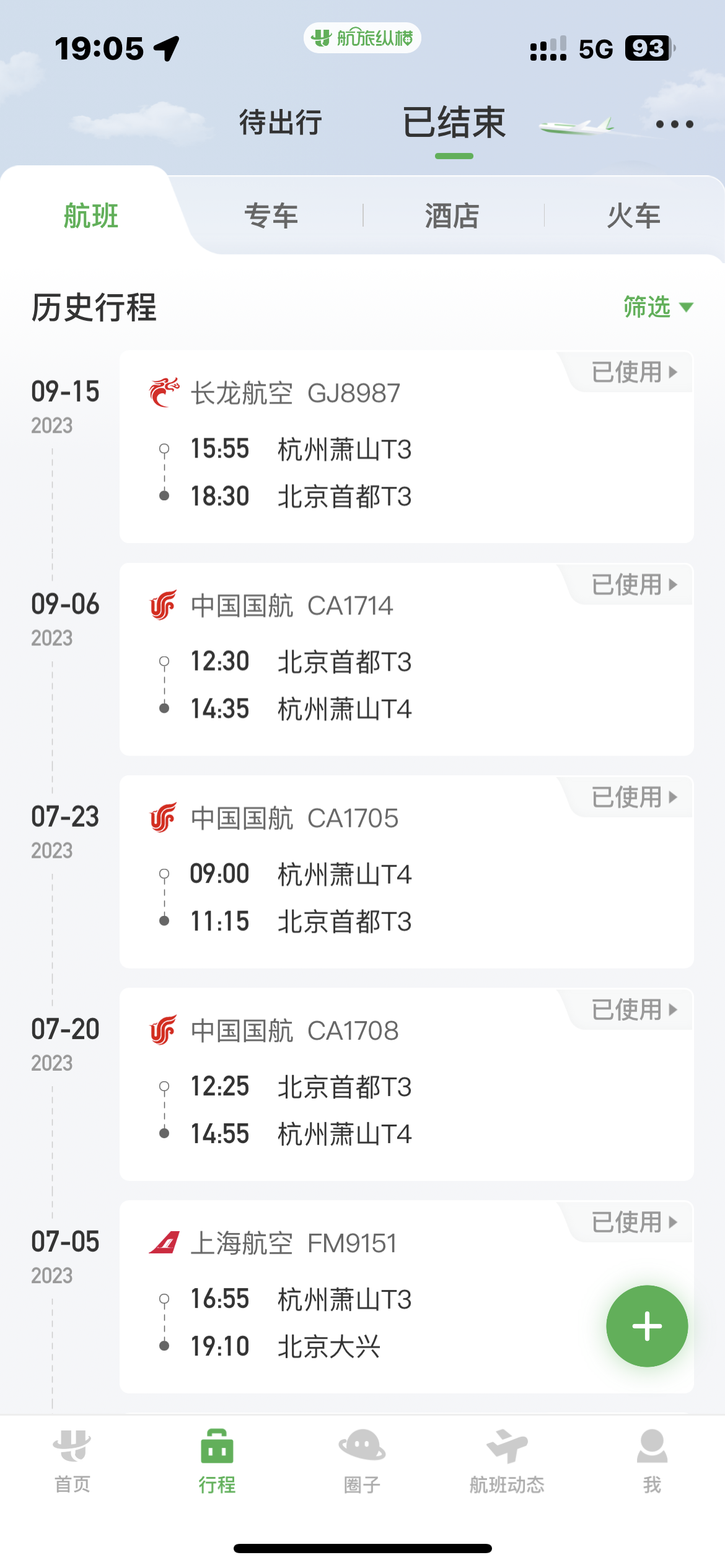Expand the 筛选 filter dropdown
The width and height of the screenshot is (725, 1568).
(x=657, y=307)
